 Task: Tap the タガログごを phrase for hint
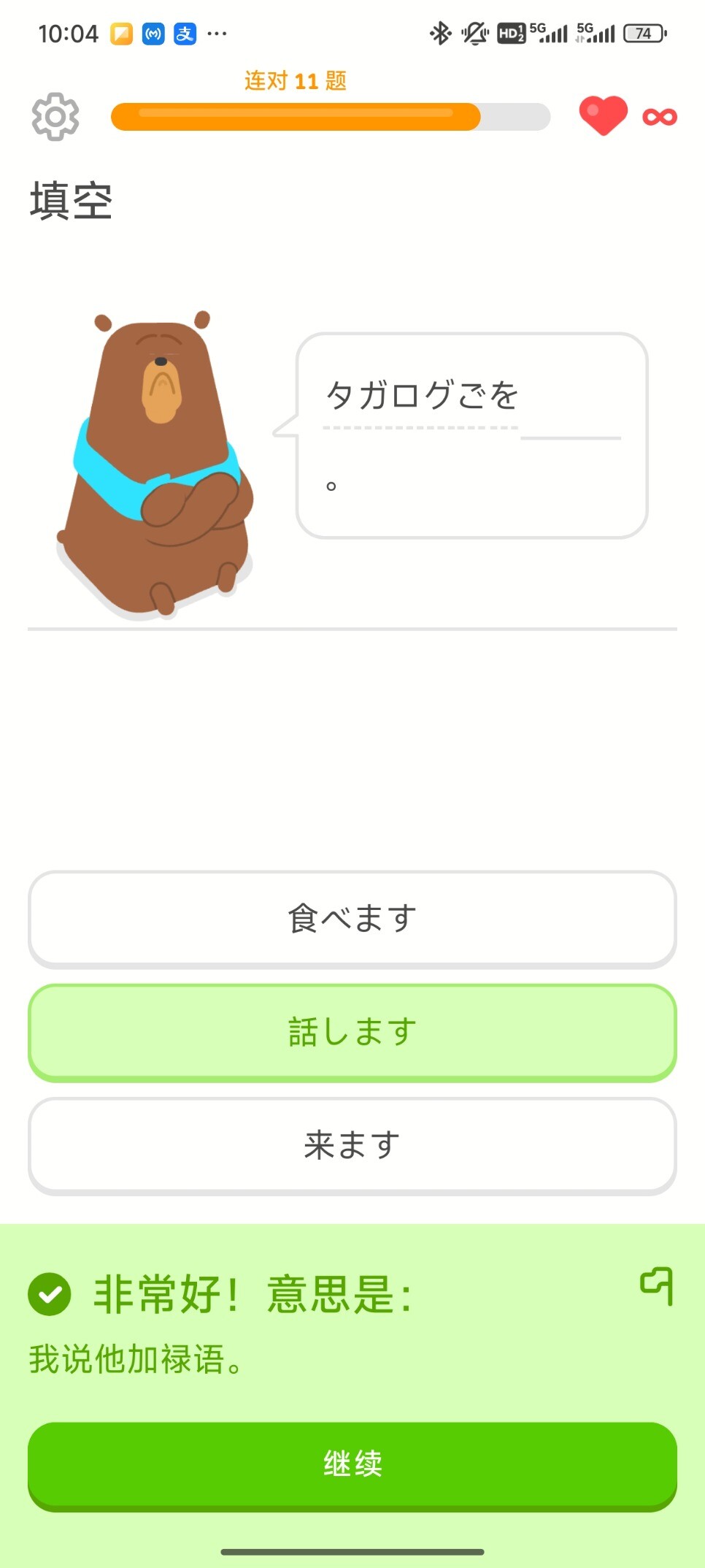pos(421,397)
